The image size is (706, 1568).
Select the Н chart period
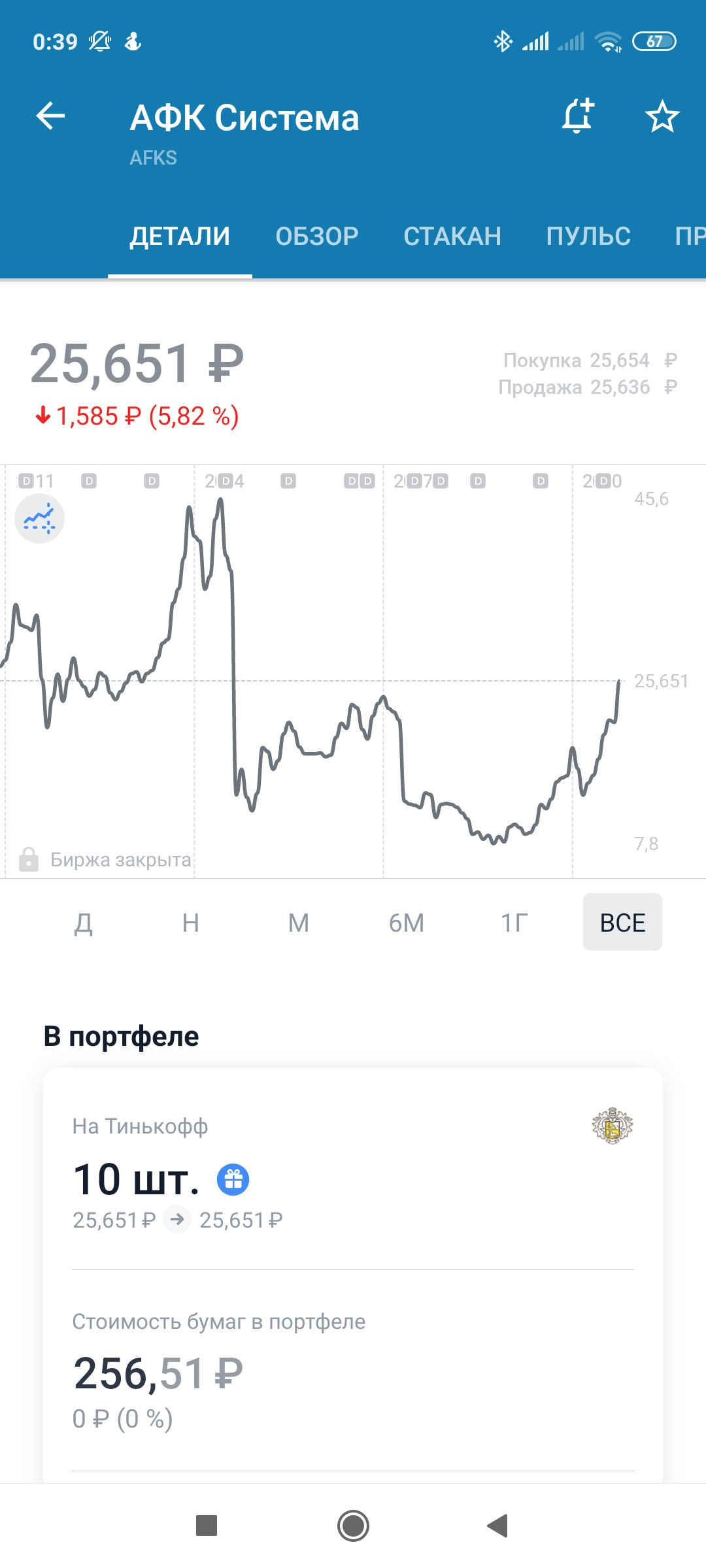(x=191, y=923)
